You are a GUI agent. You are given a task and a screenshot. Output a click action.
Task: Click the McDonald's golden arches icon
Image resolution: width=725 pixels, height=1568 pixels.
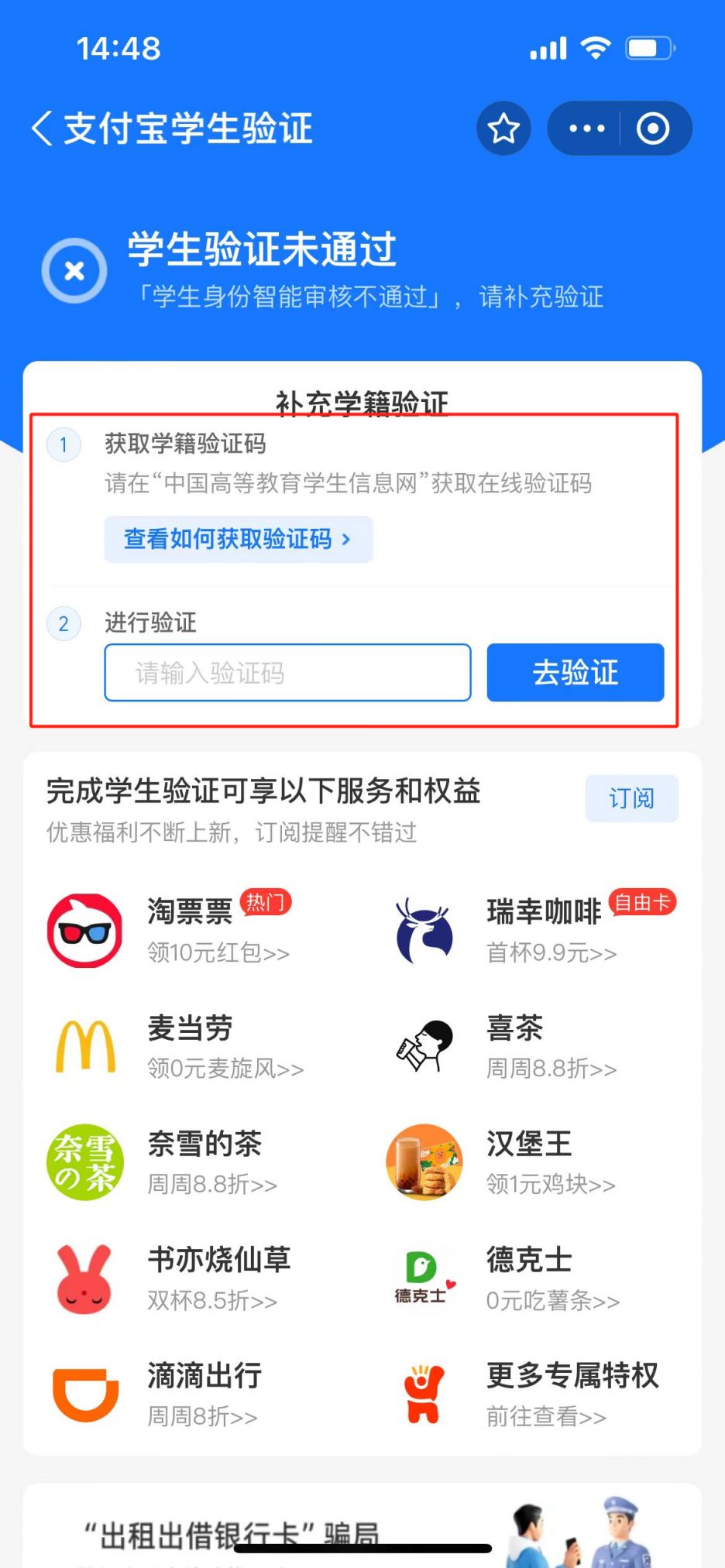pos(84,1046)
